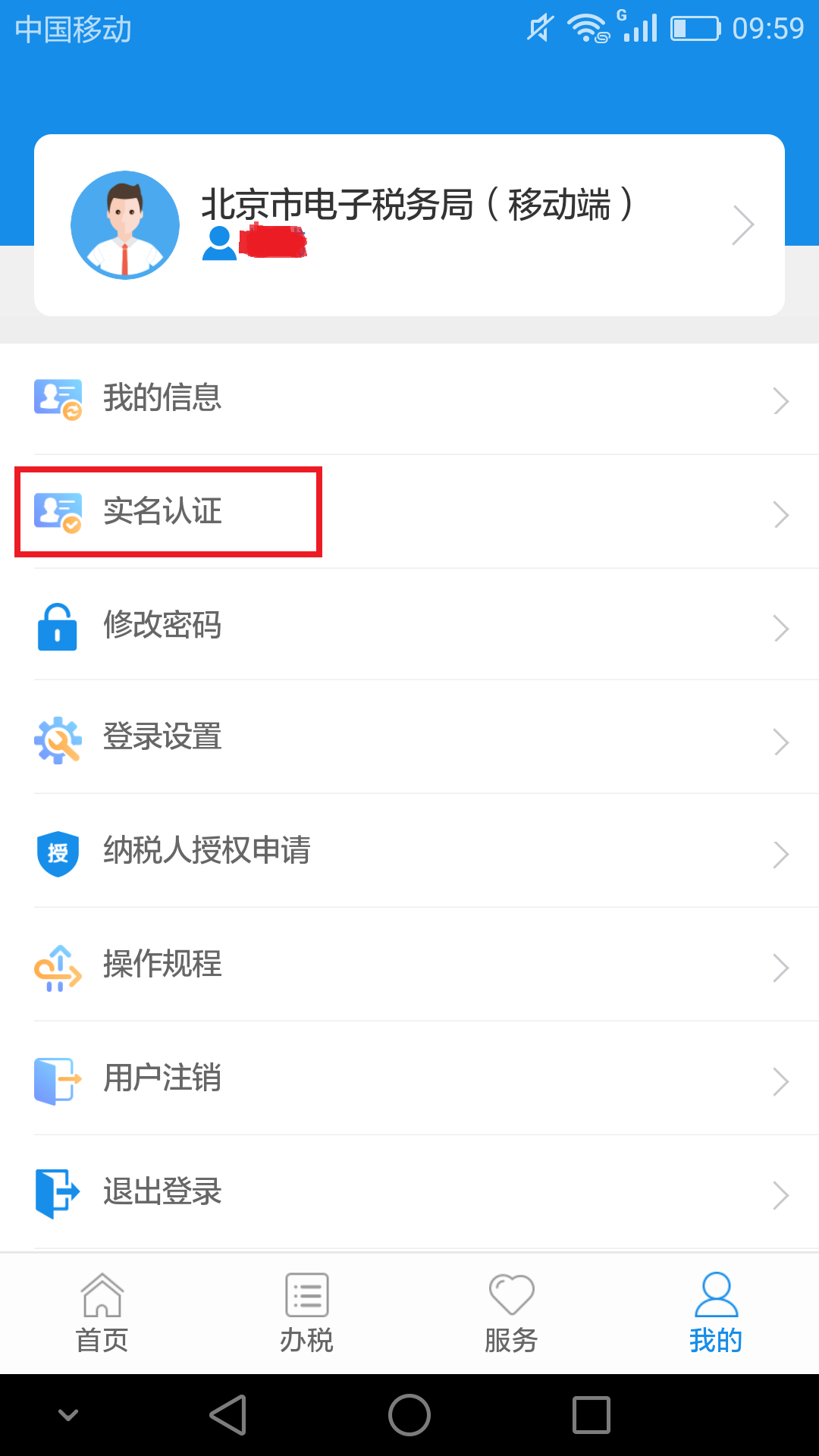Viewport: 819px width, 1456px height.
Task: Switch to the 办税 tab
Action: coord(307,1313)
